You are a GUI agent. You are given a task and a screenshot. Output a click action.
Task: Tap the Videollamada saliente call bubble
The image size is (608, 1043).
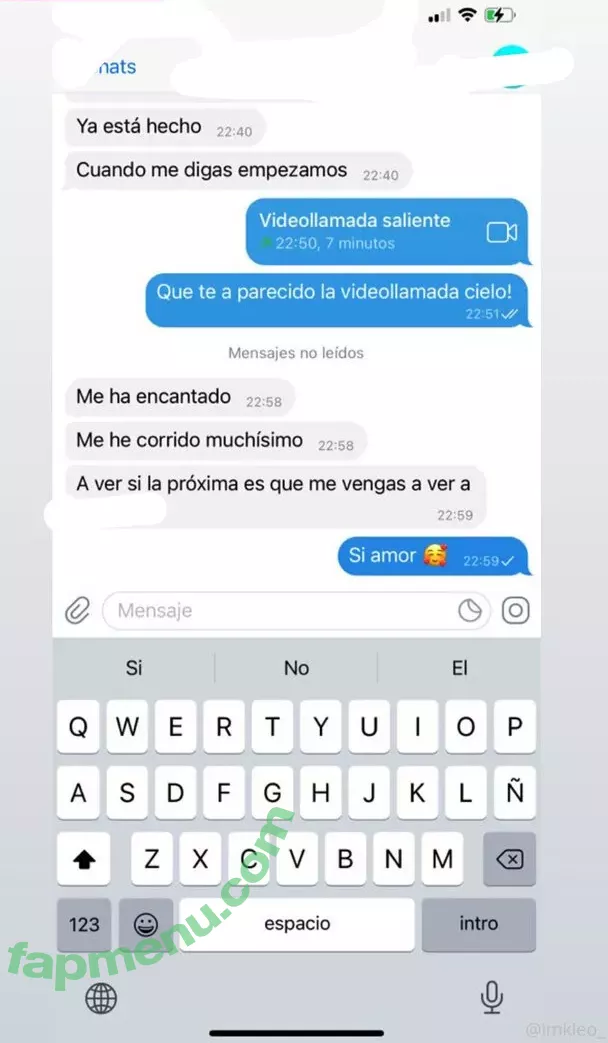click(x=386, y=231)
